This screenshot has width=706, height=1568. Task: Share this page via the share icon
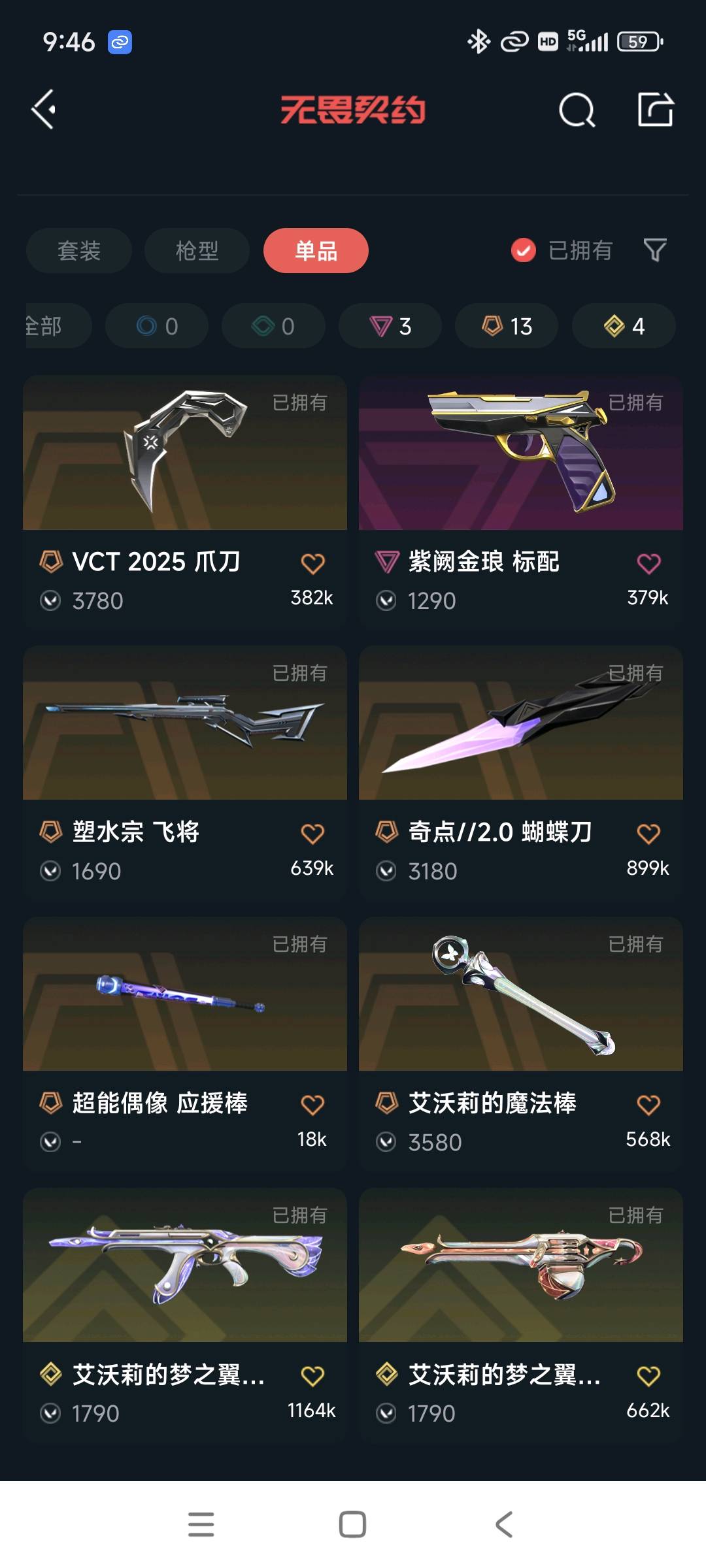click(655, 109)
